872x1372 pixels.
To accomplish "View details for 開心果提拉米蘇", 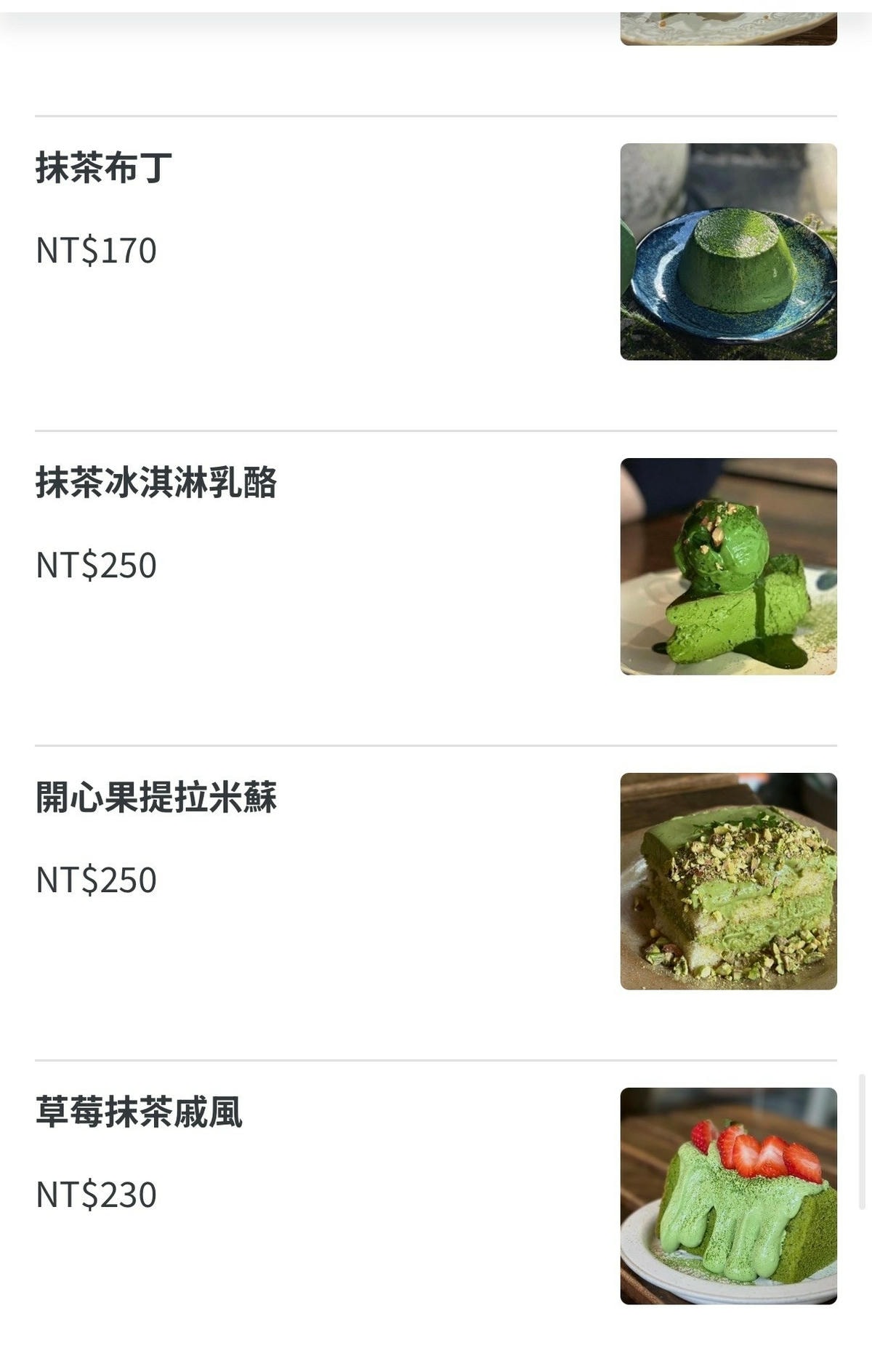I will pyautogui.click(x=156, y=798).
